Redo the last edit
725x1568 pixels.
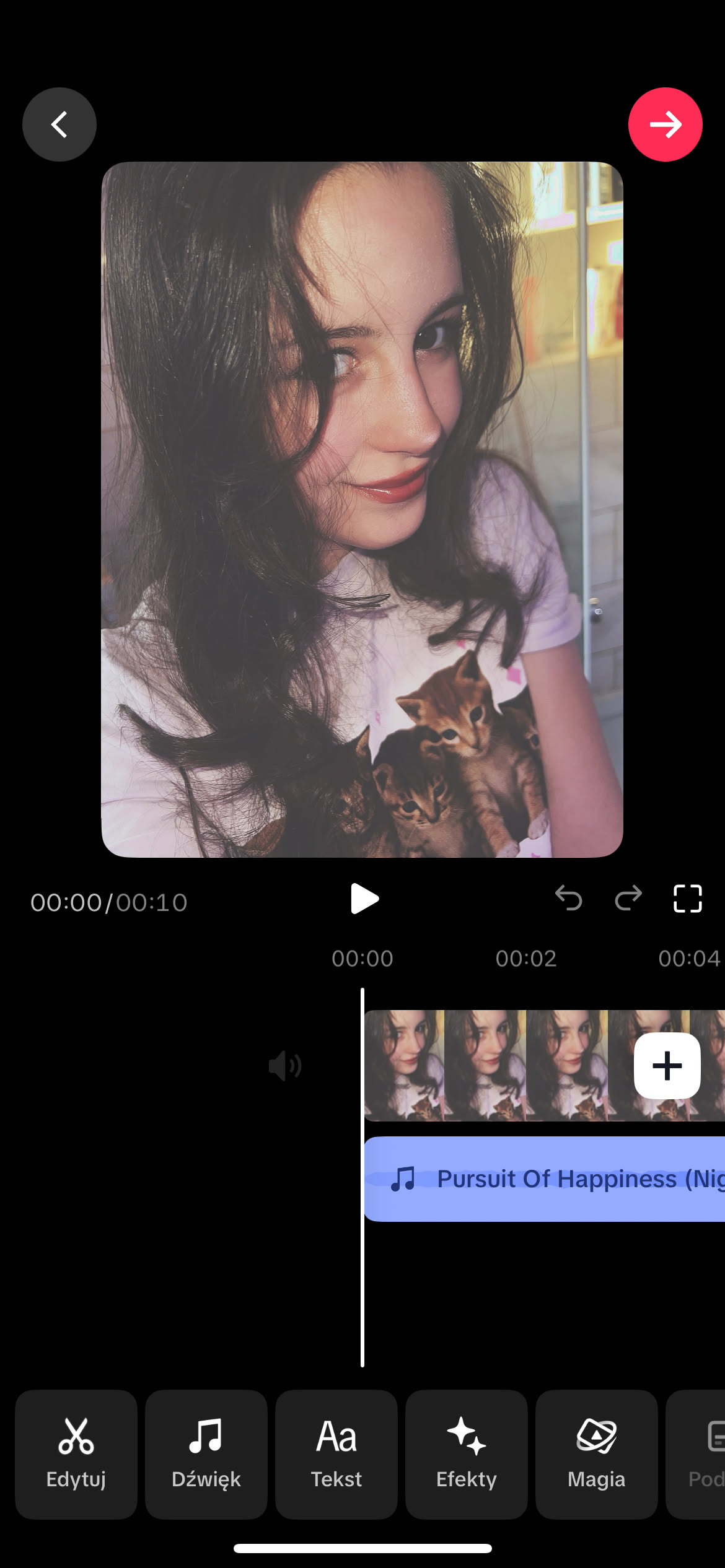[x=628, y=898]
